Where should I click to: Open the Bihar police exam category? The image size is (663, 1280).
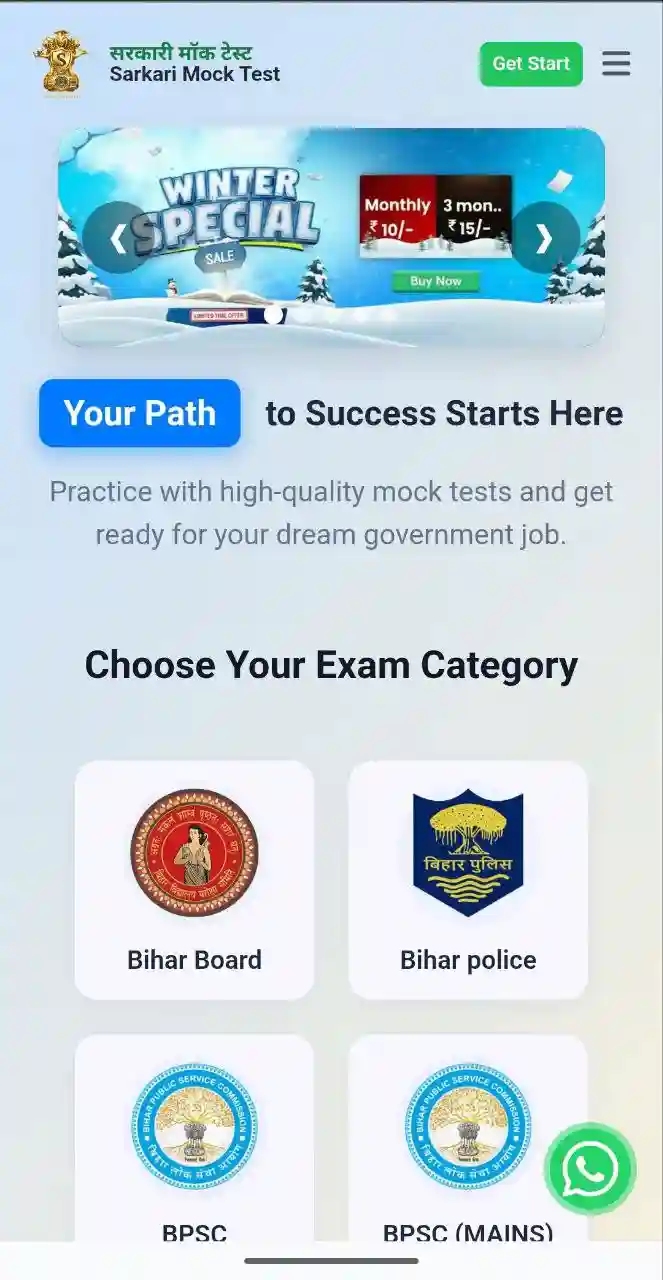[467, 880]
